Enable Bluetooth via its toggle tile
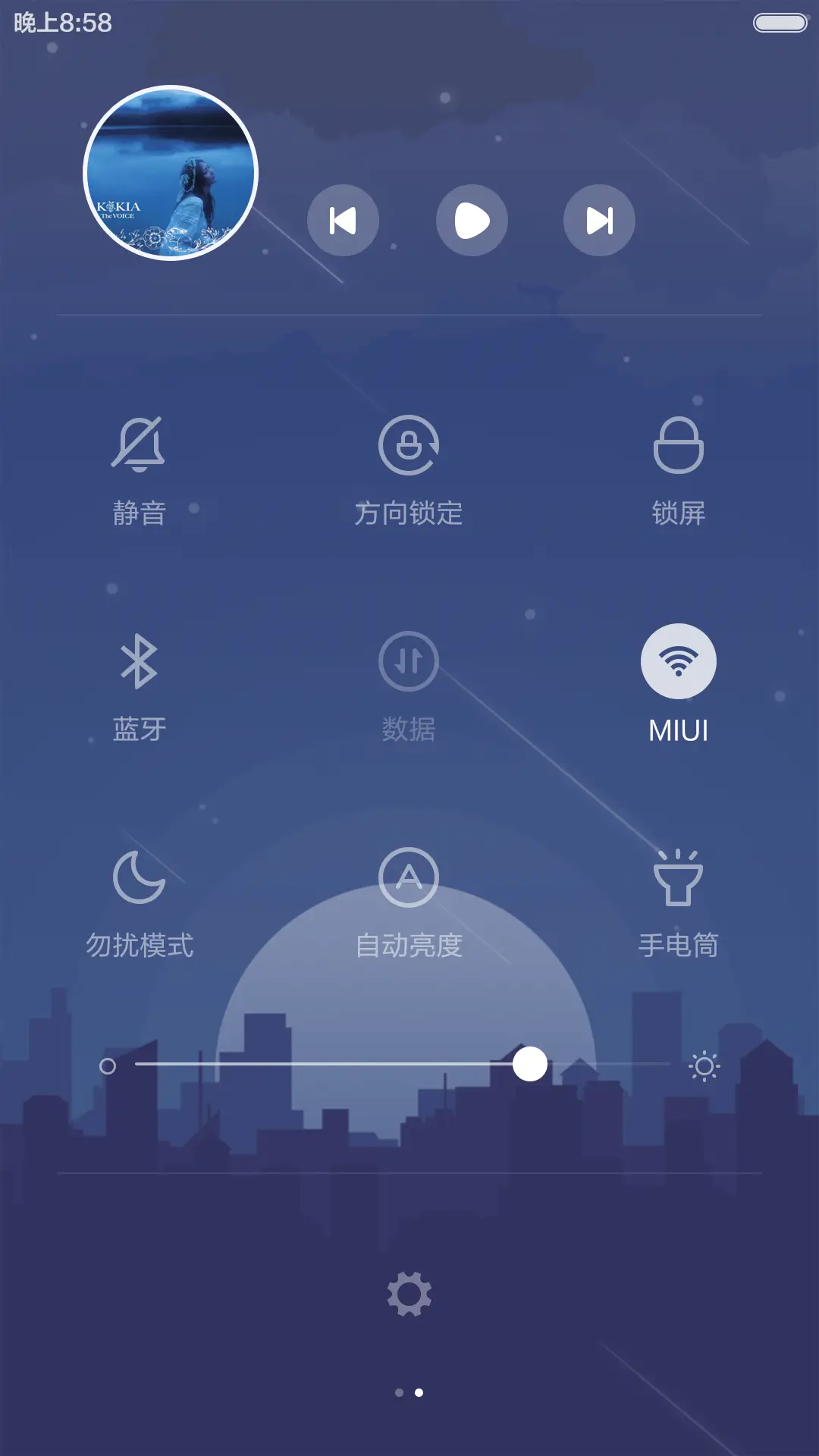This screenshot has width=819, height=1456. pos(139,661)
